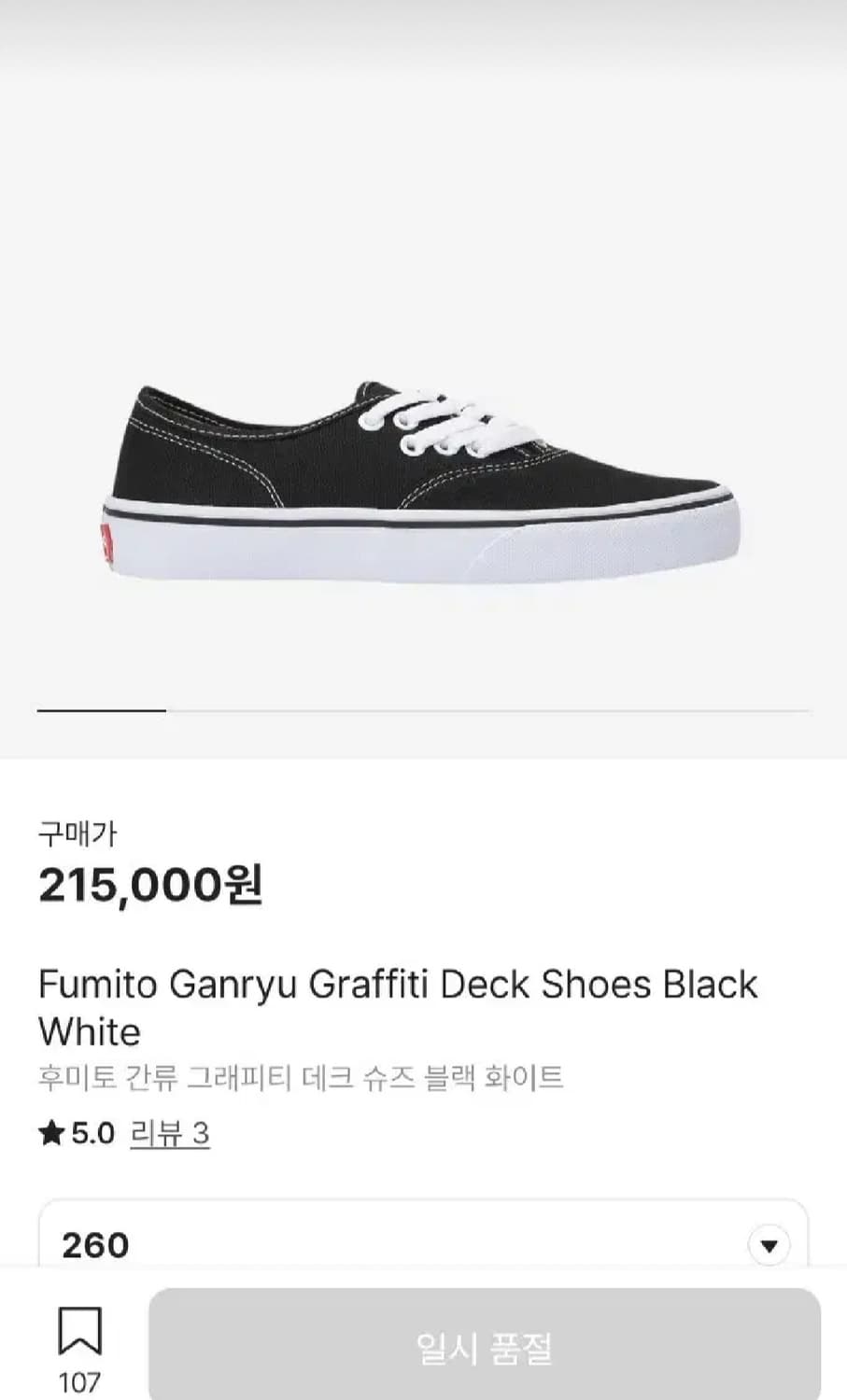Click the black star rating icon
Image resolution: width=847 pixels, height=1400 pixels.
[x=50, y=1132]
